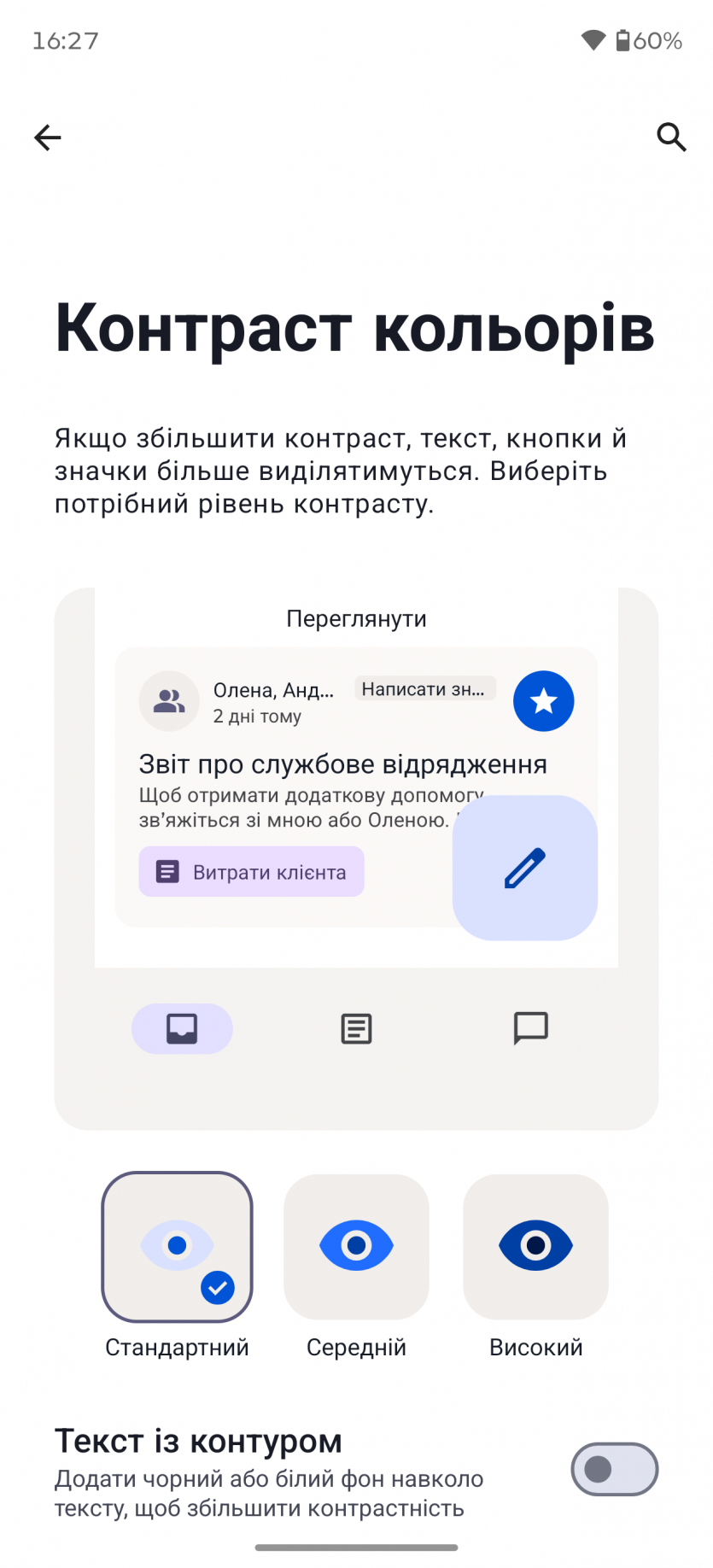713x1568 pixels.
Task: Select the Стандартний contrast level
Action: coord(177,1246)
